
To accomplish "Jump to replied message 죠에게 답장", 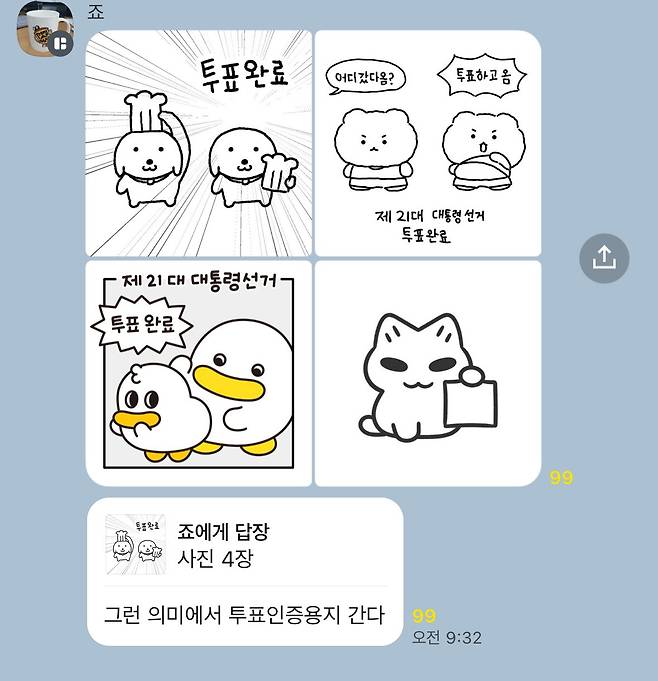I will point(245,545).
